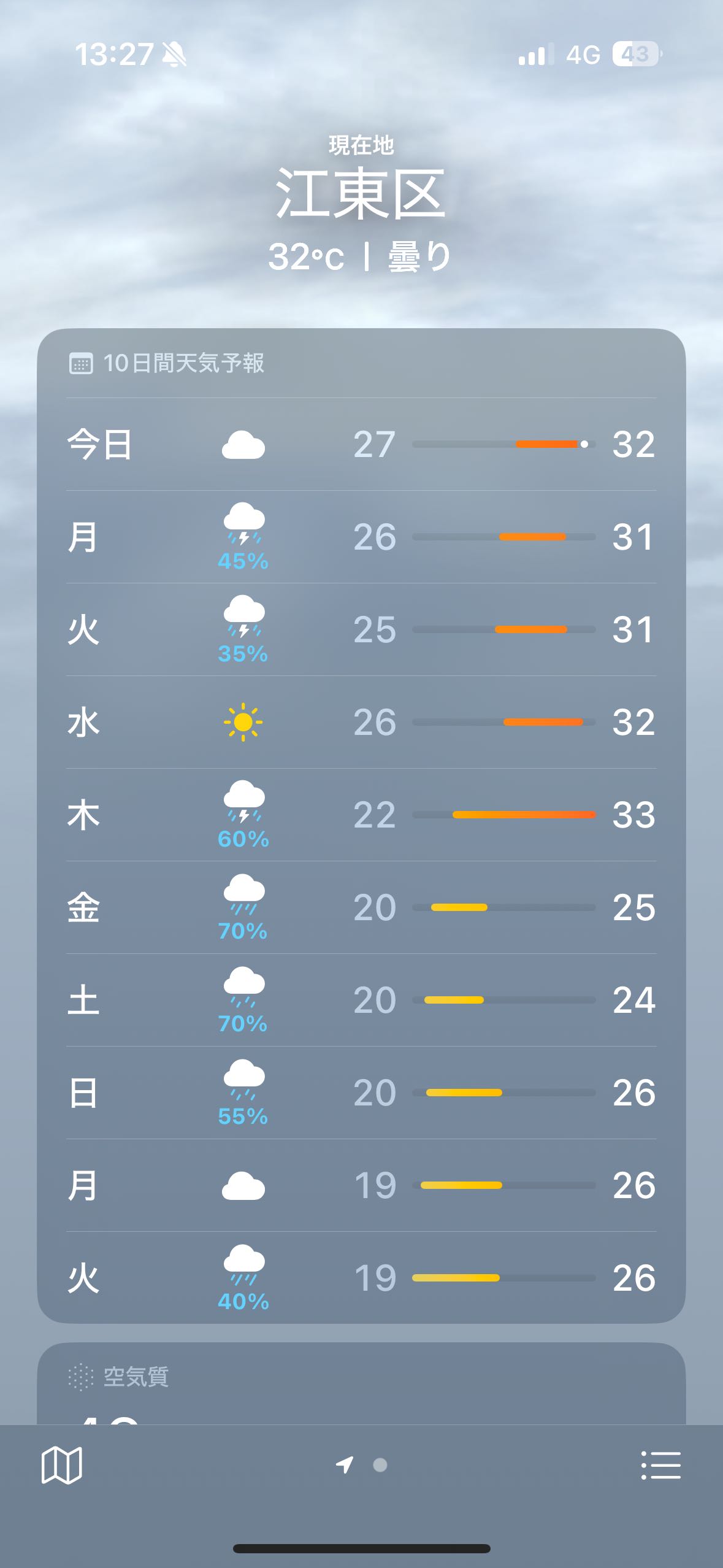This screenshot has width=723, height=1568.
Task: Open the map view icon
Action: click(61, 1465)
